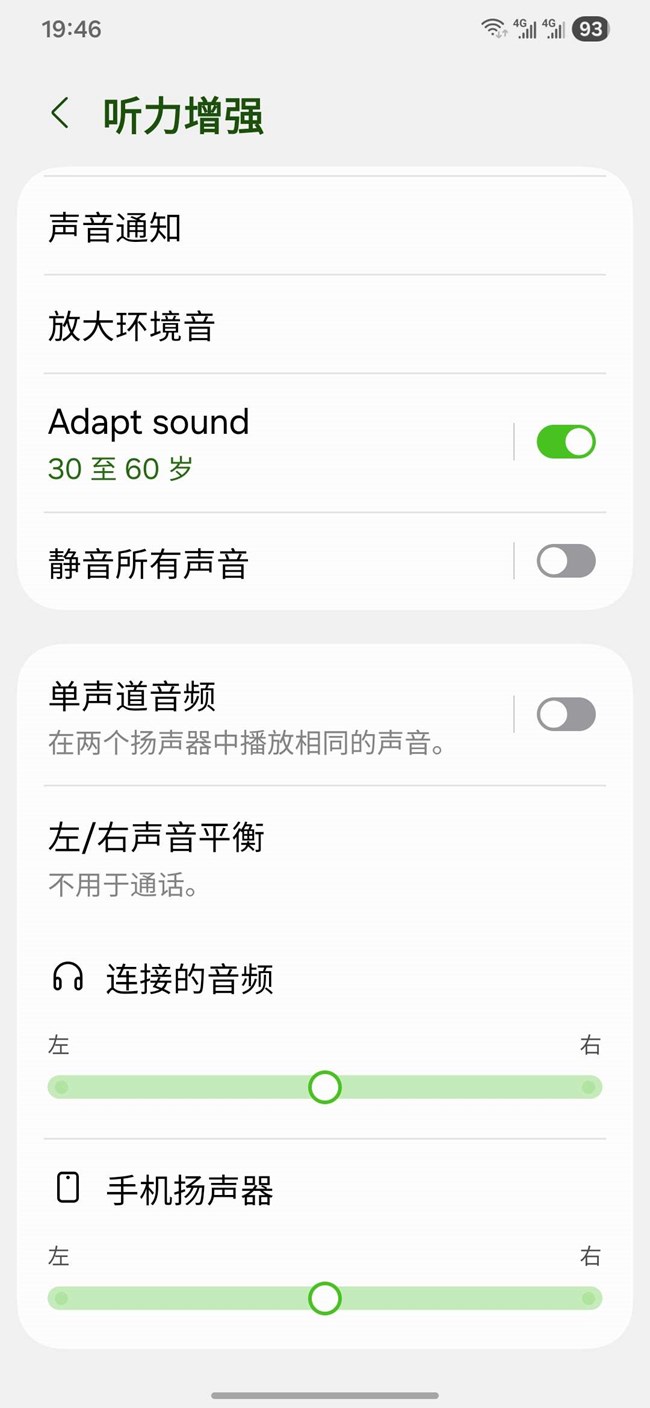Tap the 手机扬声器 balance slider
Image resolution: width=650 pixels, height=1408 pixels.
(x=325, y=1299)
